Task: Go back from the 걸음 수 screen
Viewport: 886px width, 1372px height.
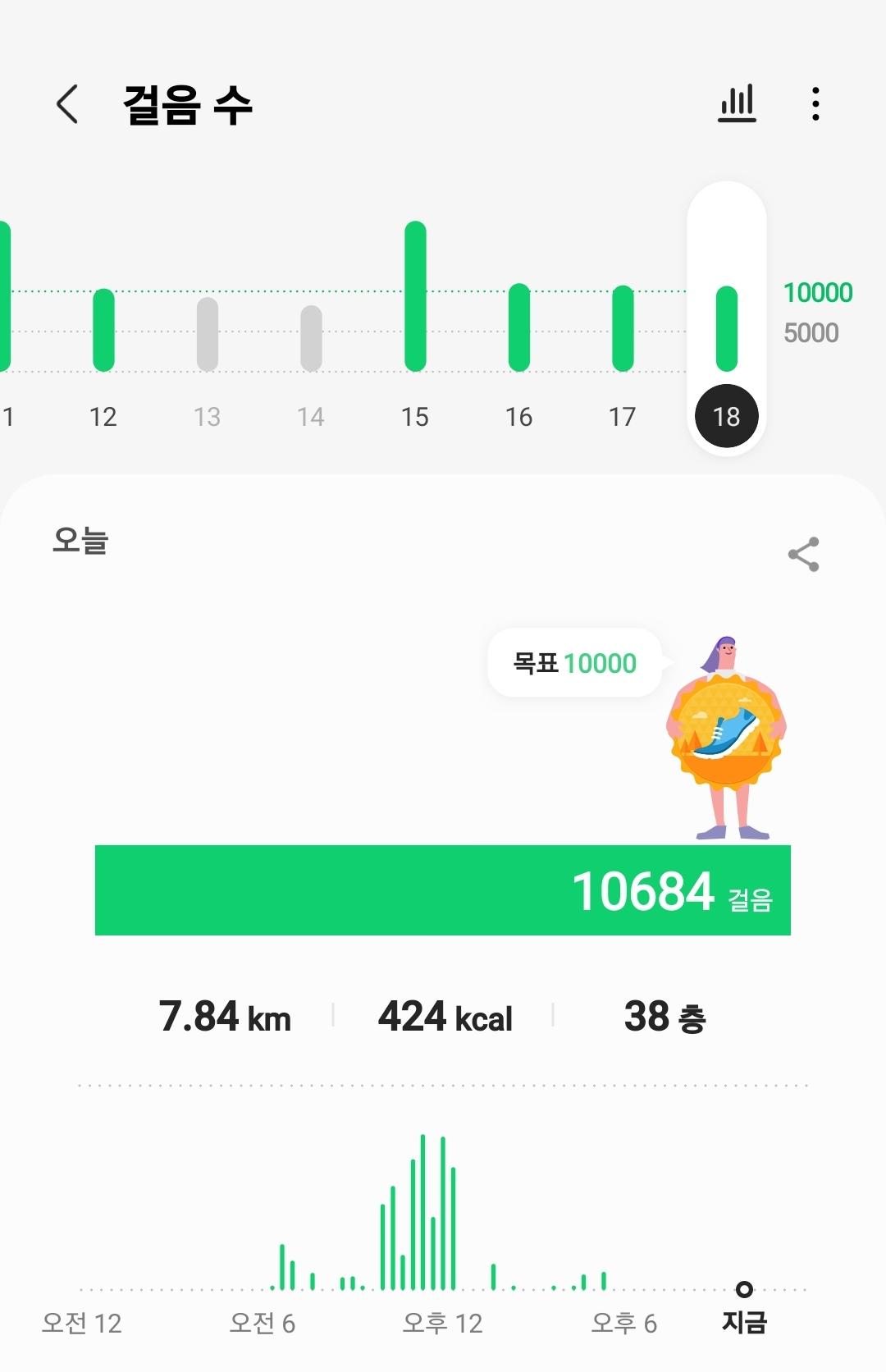Action: 67,104
